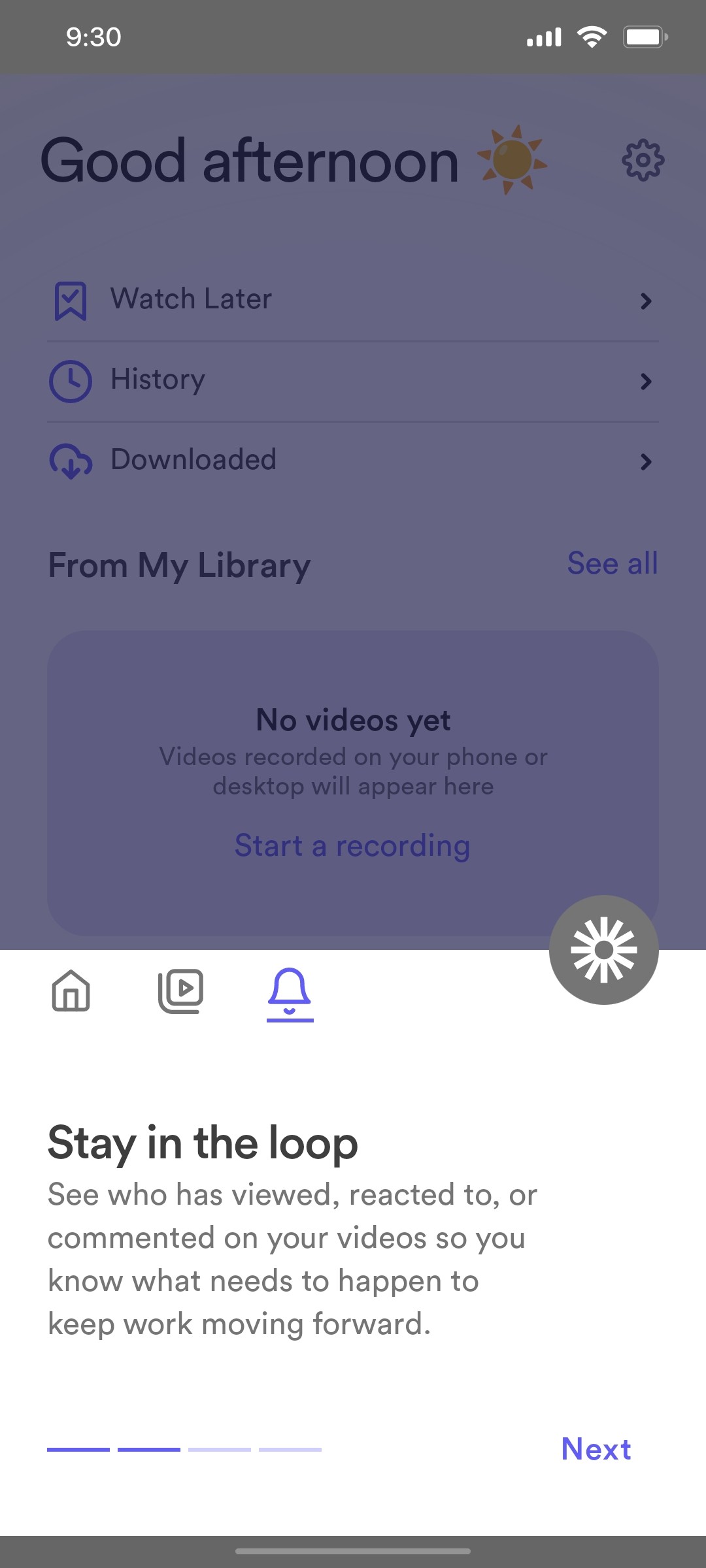This screenshot has height=1568, width=706.
Task: Tap the History clock icon
Action: 70,381
